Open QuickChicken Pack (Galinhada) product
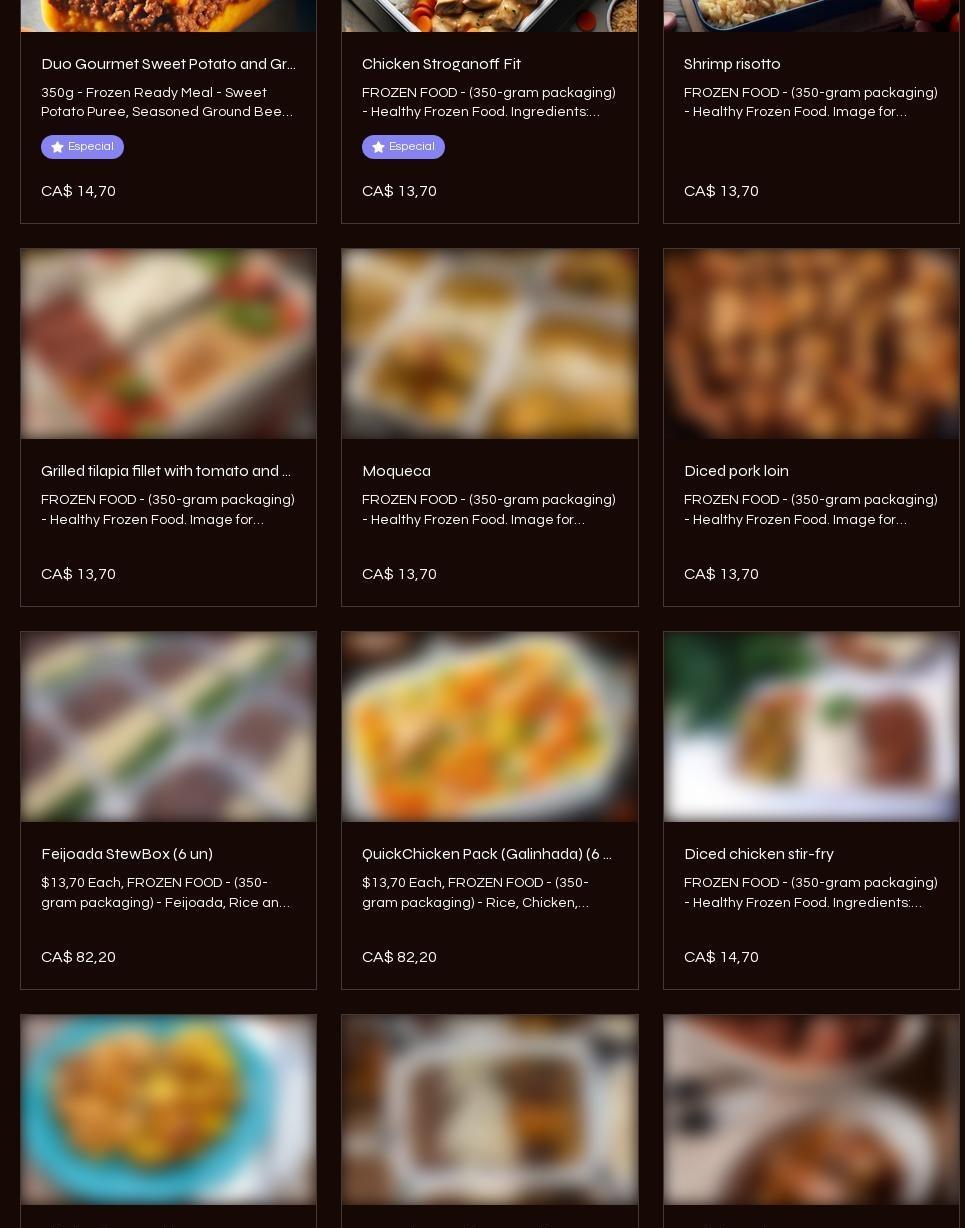The width and height of the screenshot is (965, 1228). tap(487, 854)
